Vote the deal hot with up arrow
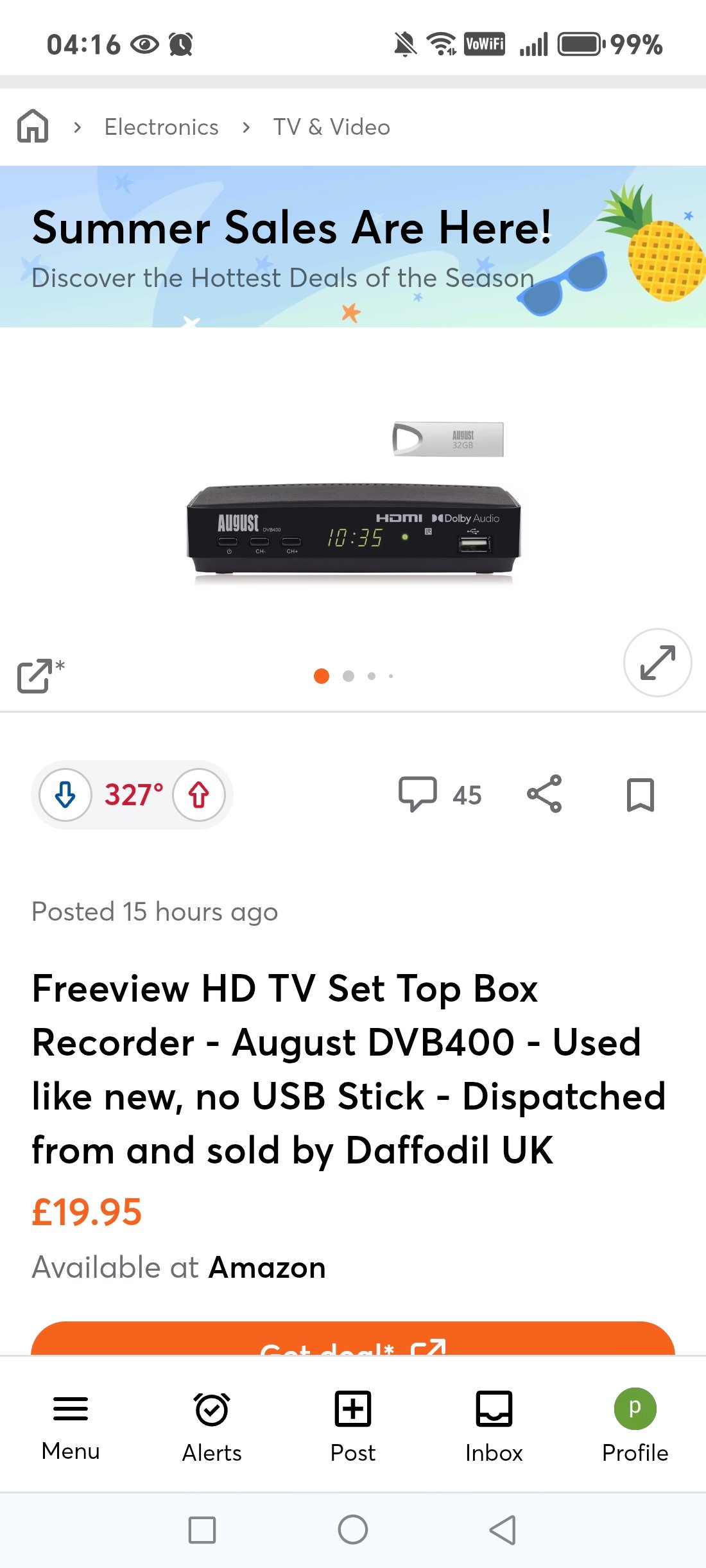Viewport: 706px width, 1568px height. click(199, 795)
